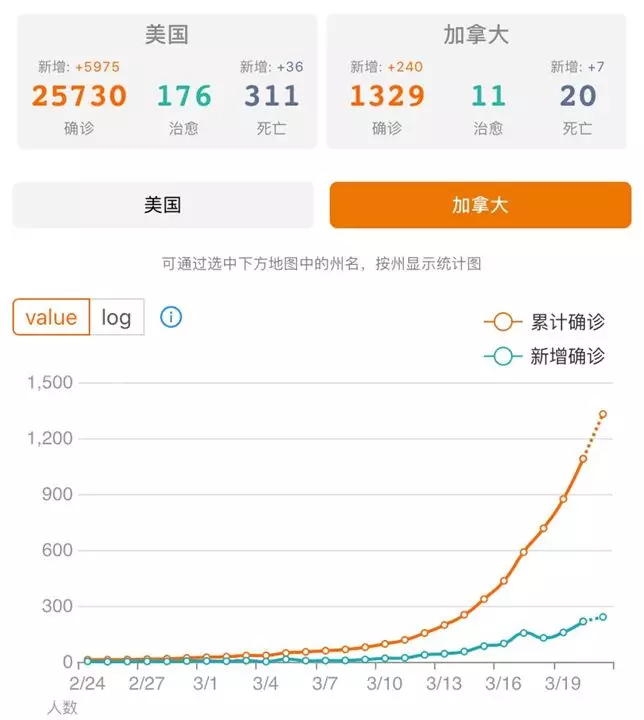
Task: Open the 加拿大 statistics card
Action: point(477,81)
